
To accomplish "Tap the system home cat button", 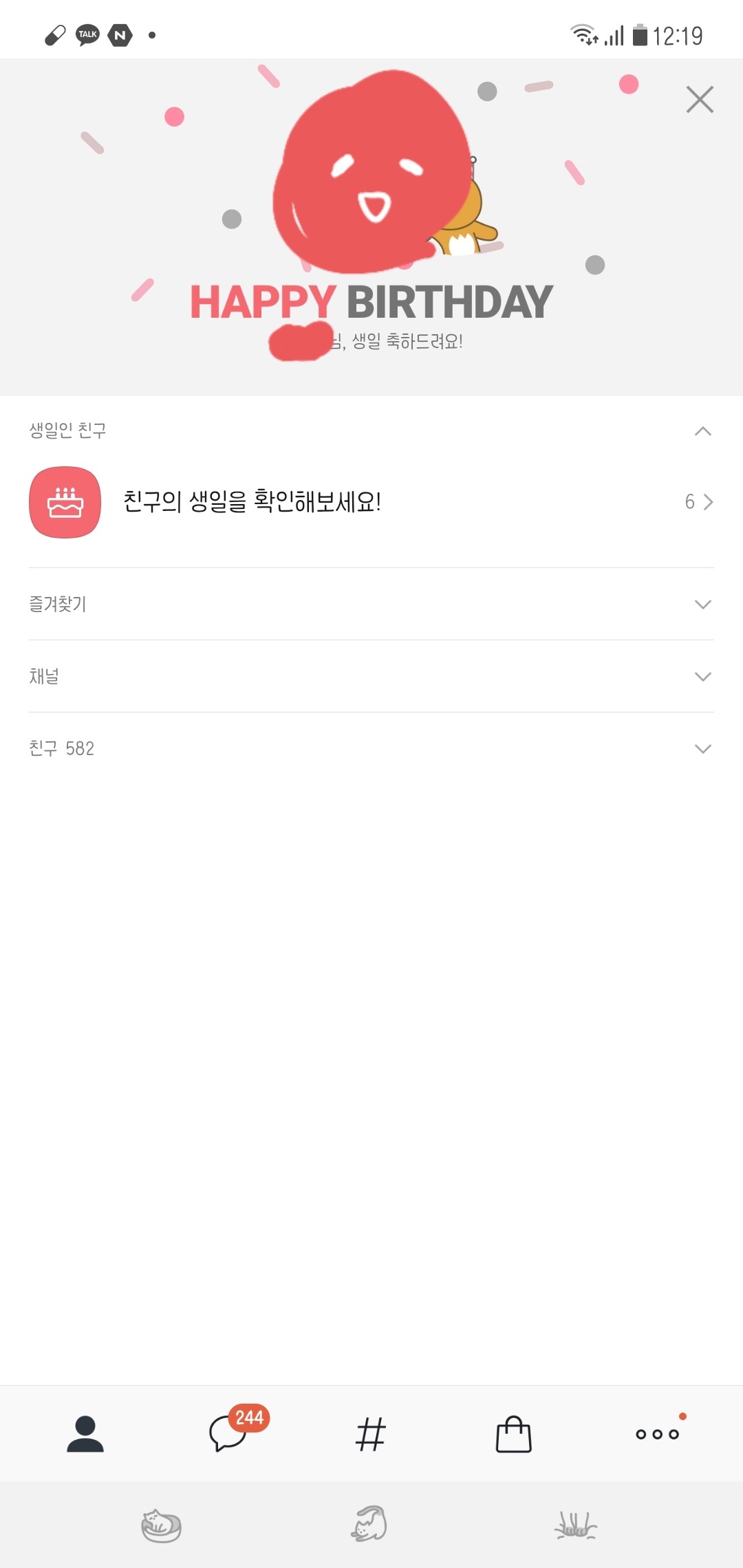I will (x=371, y=1525).
